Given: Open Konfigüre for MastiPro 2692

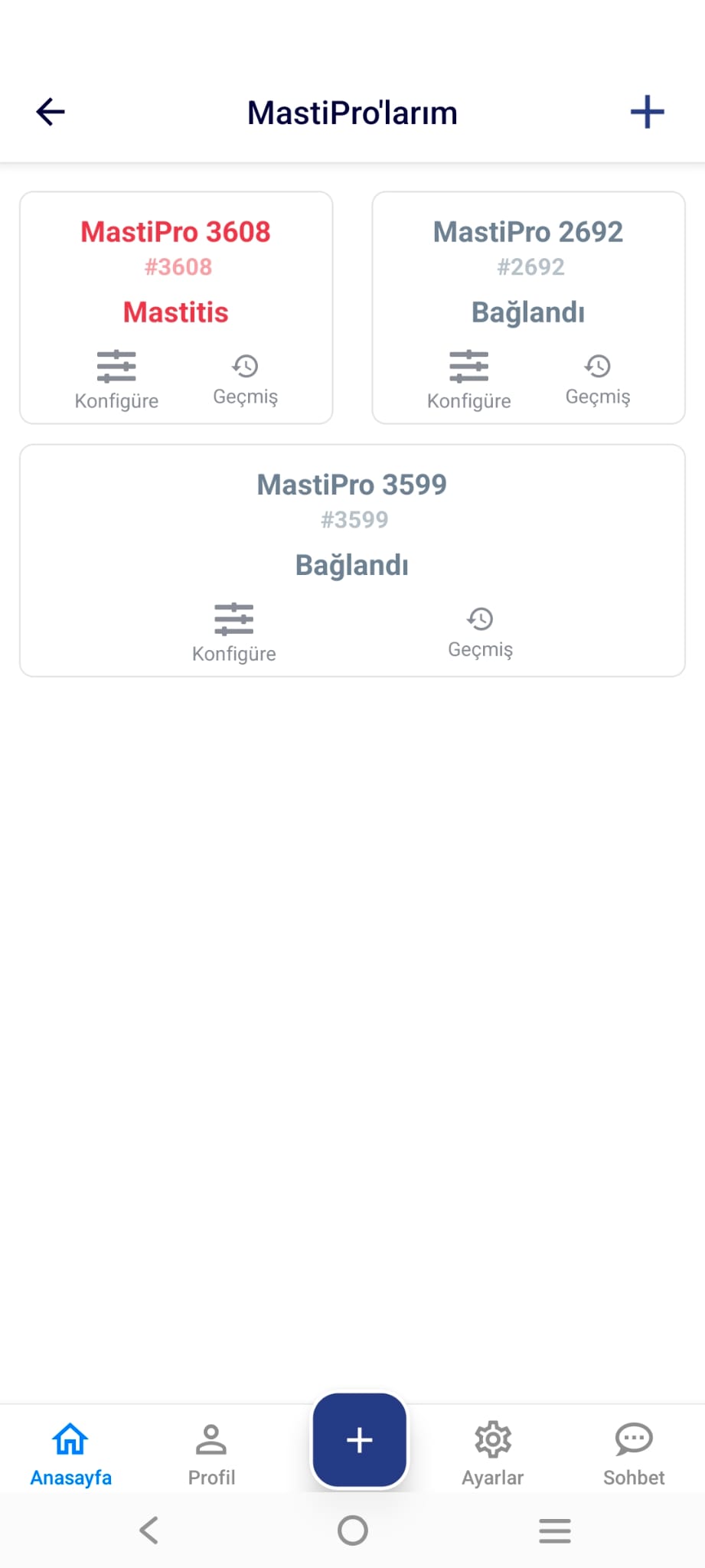Looking at the screenshot, I should [468, 380].
